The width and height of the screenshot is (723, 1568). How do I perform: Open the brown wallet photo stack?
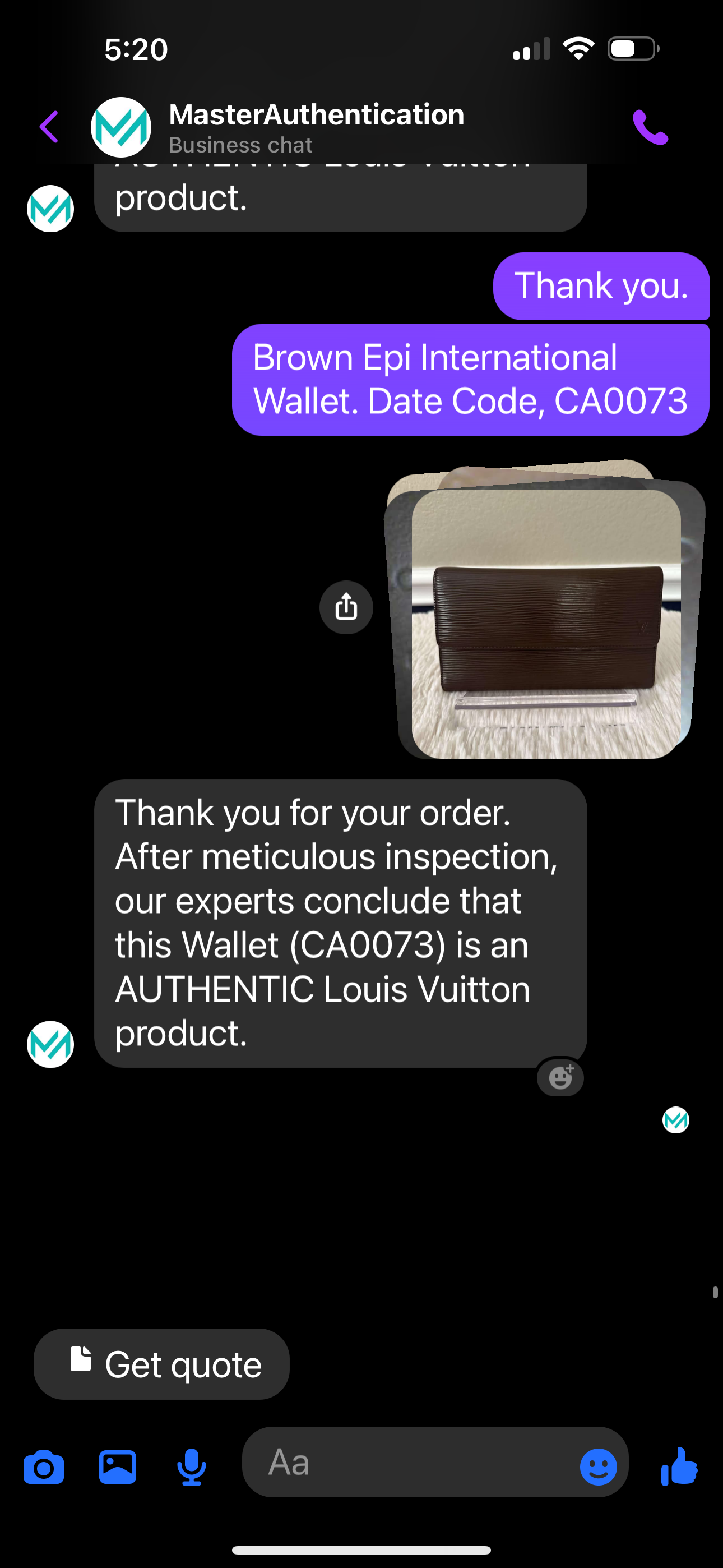click(546, 622)
